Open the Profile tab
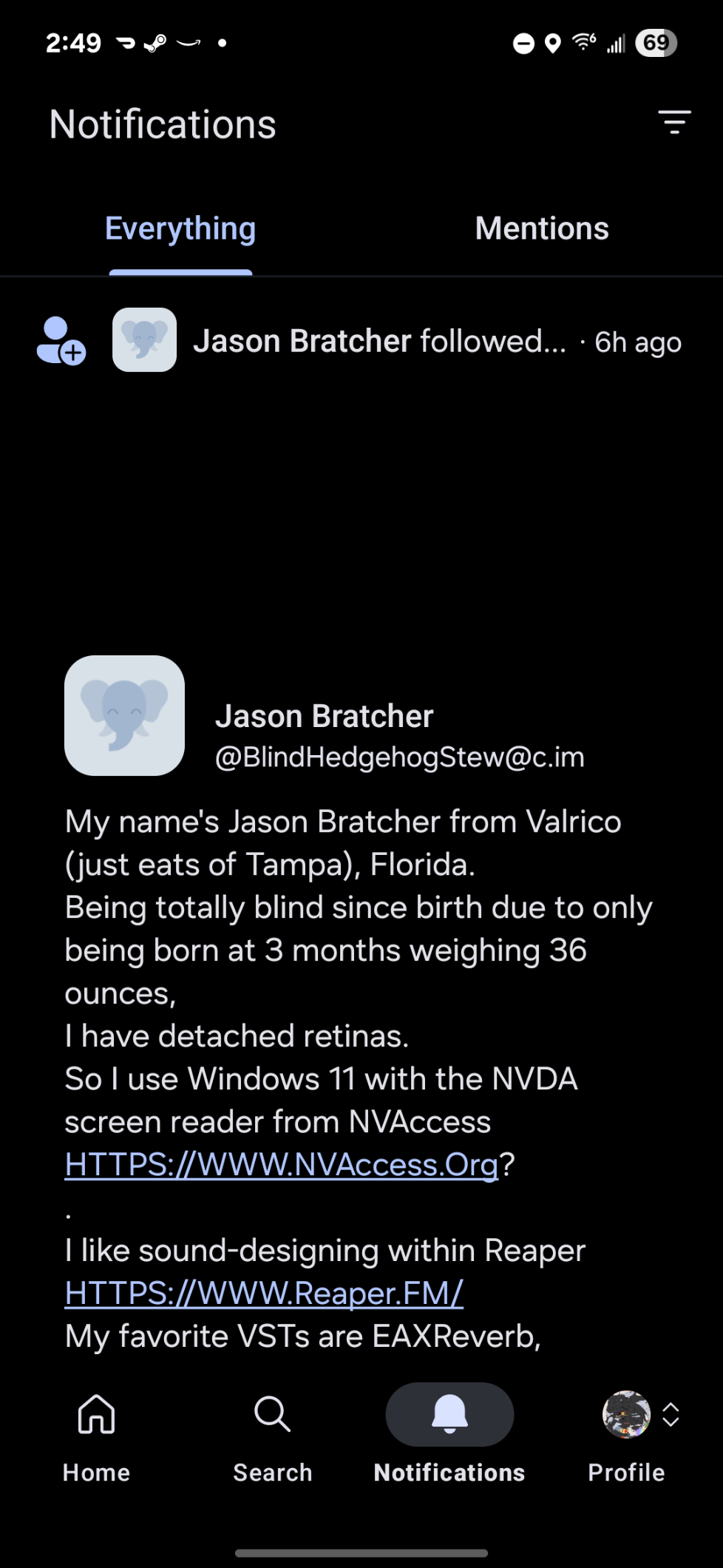 click(626, 1436)
